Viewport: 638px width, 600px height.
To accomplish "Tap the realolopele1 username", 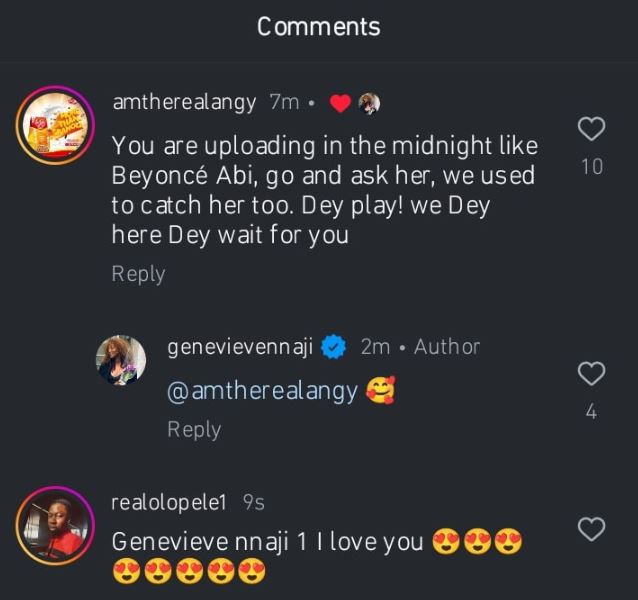I will click(170, 503).
